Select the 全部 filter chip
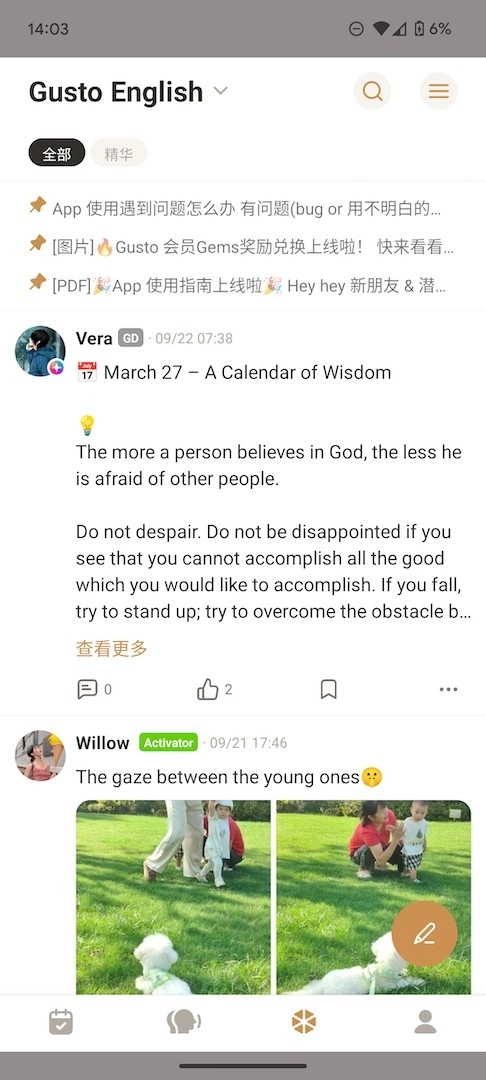This screenshot has width=486, height=1080. tap(56, 153)
